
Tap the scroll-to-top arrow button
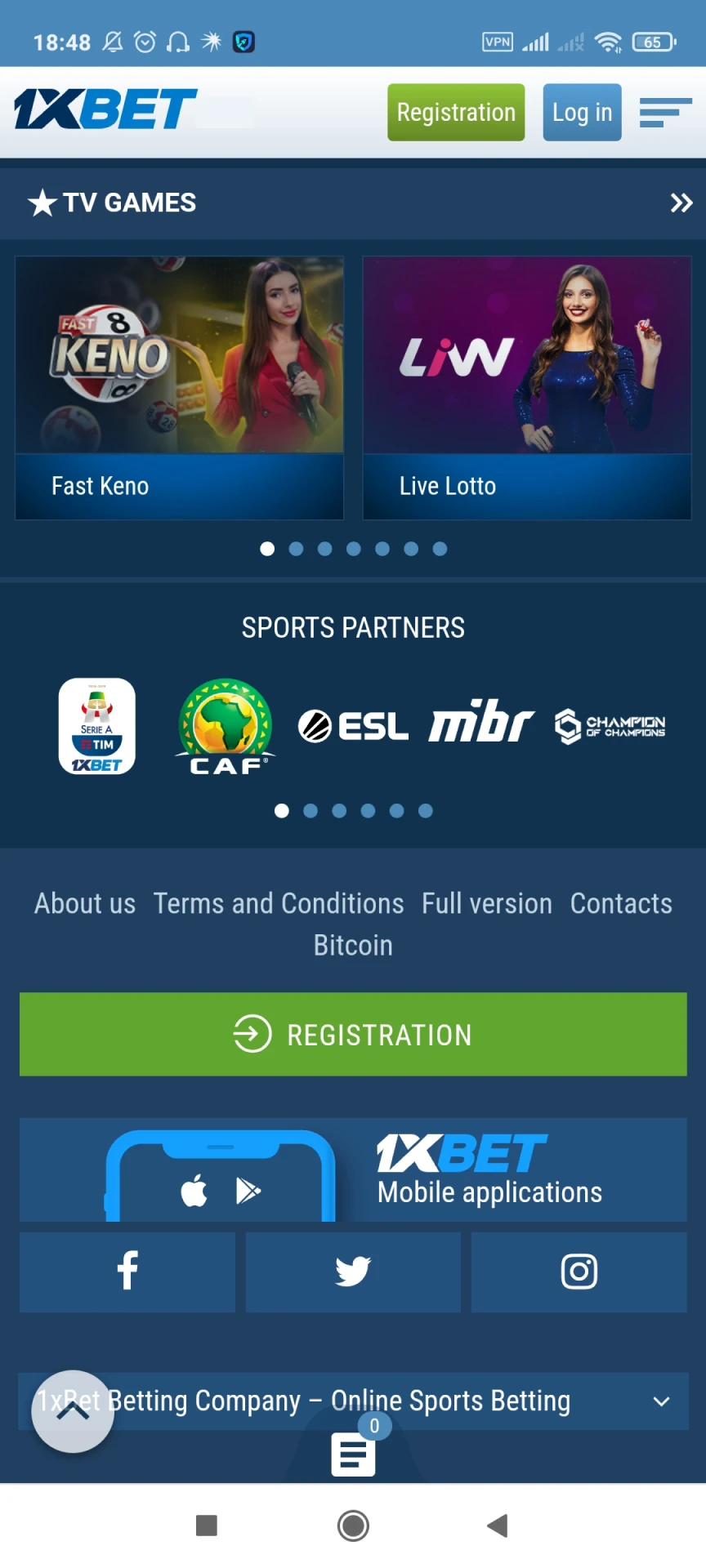(x=72, y=1412)
